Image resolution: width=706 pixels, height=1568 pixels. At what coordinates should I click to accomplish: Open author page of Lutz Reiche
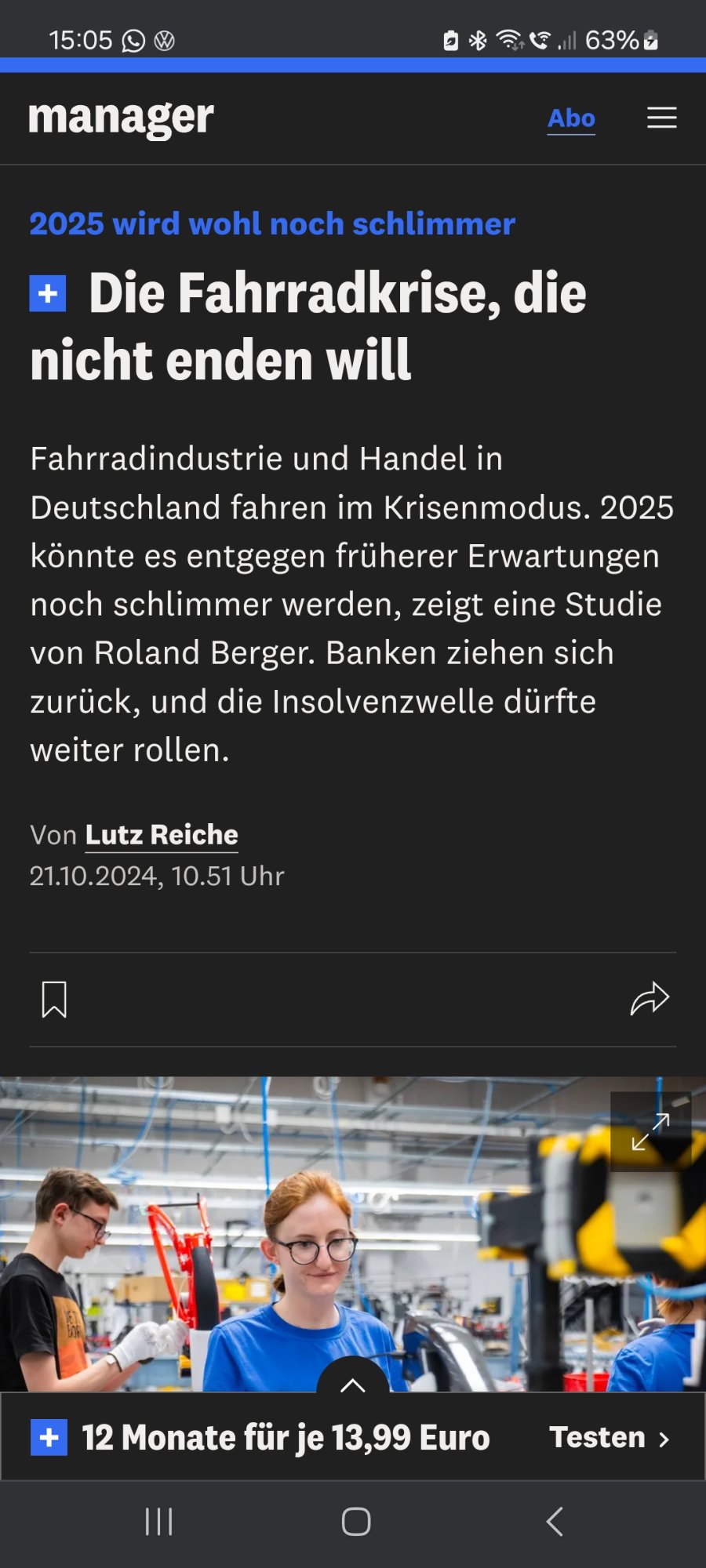[x=162, y=835]
